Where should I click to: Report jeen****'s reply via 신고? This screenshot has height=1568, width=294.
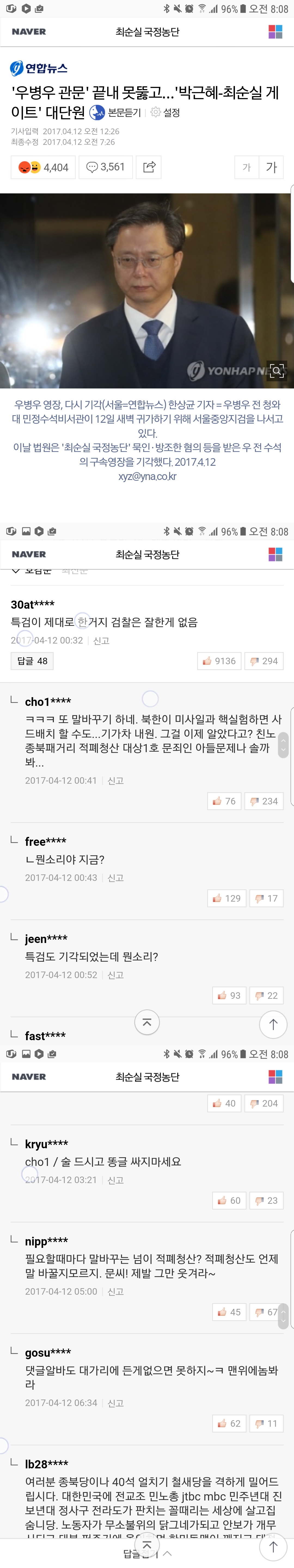[116, 975]
